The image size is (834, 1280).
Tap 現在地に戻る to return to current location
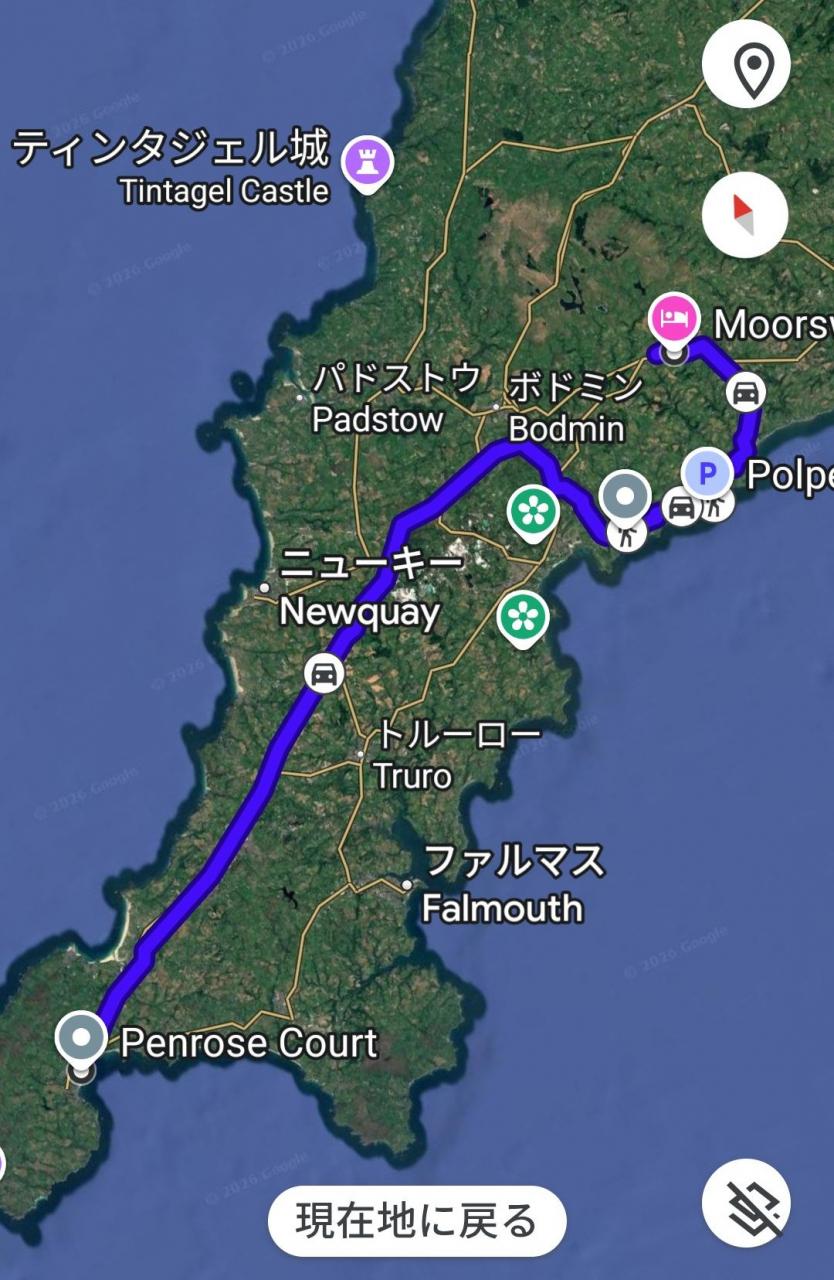coord(417,1221)
